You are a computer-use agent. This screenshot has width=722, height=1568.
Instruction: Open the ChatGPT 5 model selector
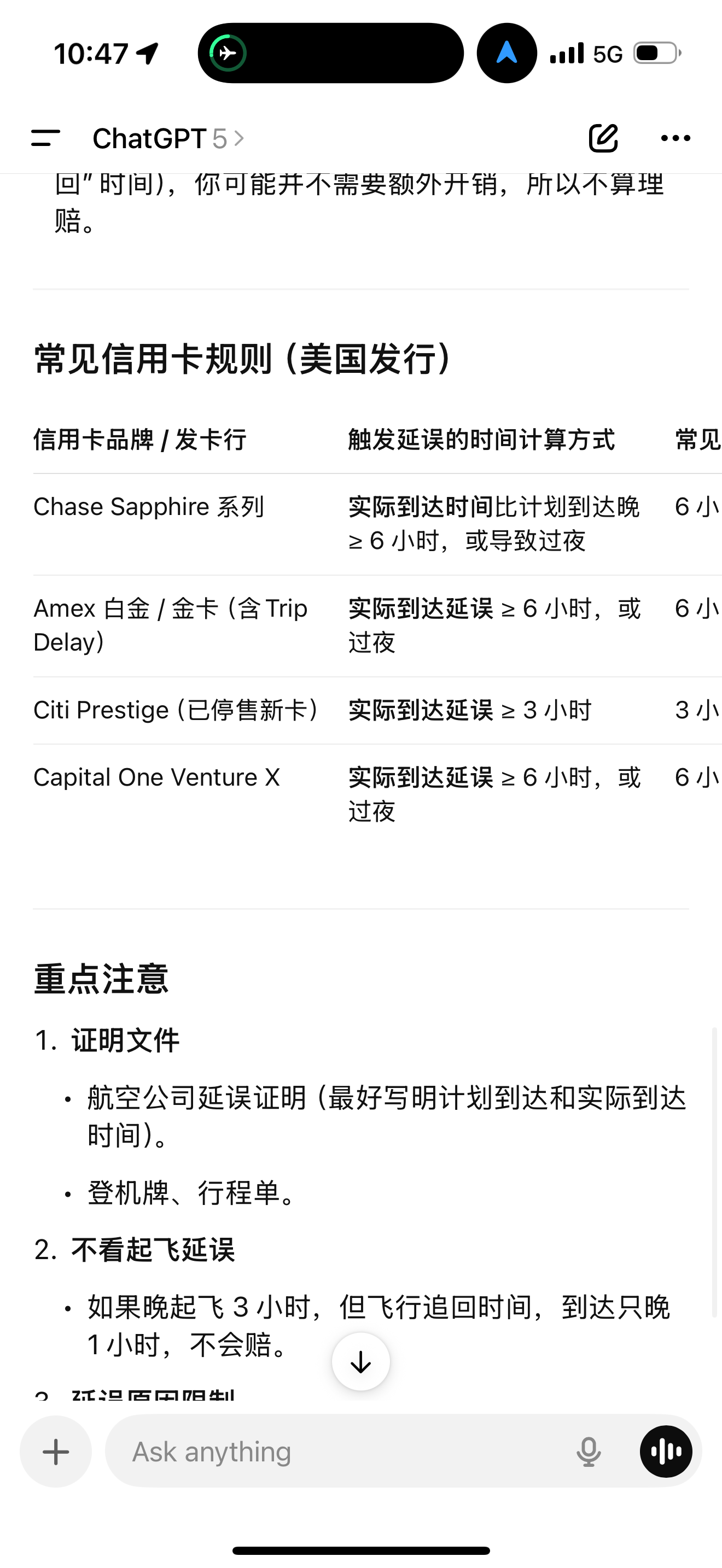pos(168,139)
